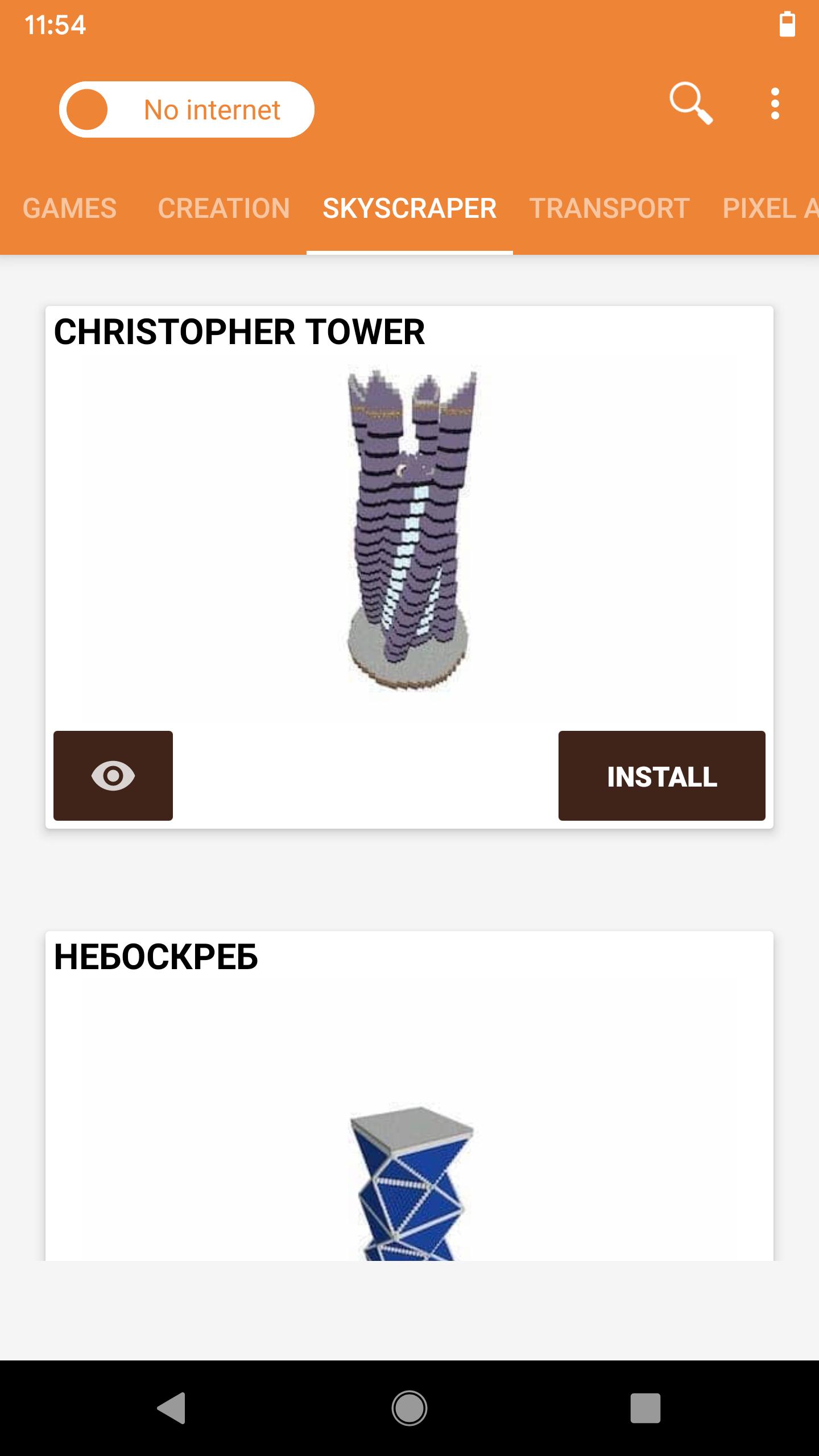
Task: Open the three-dot overflow menu
Action: 775,104
